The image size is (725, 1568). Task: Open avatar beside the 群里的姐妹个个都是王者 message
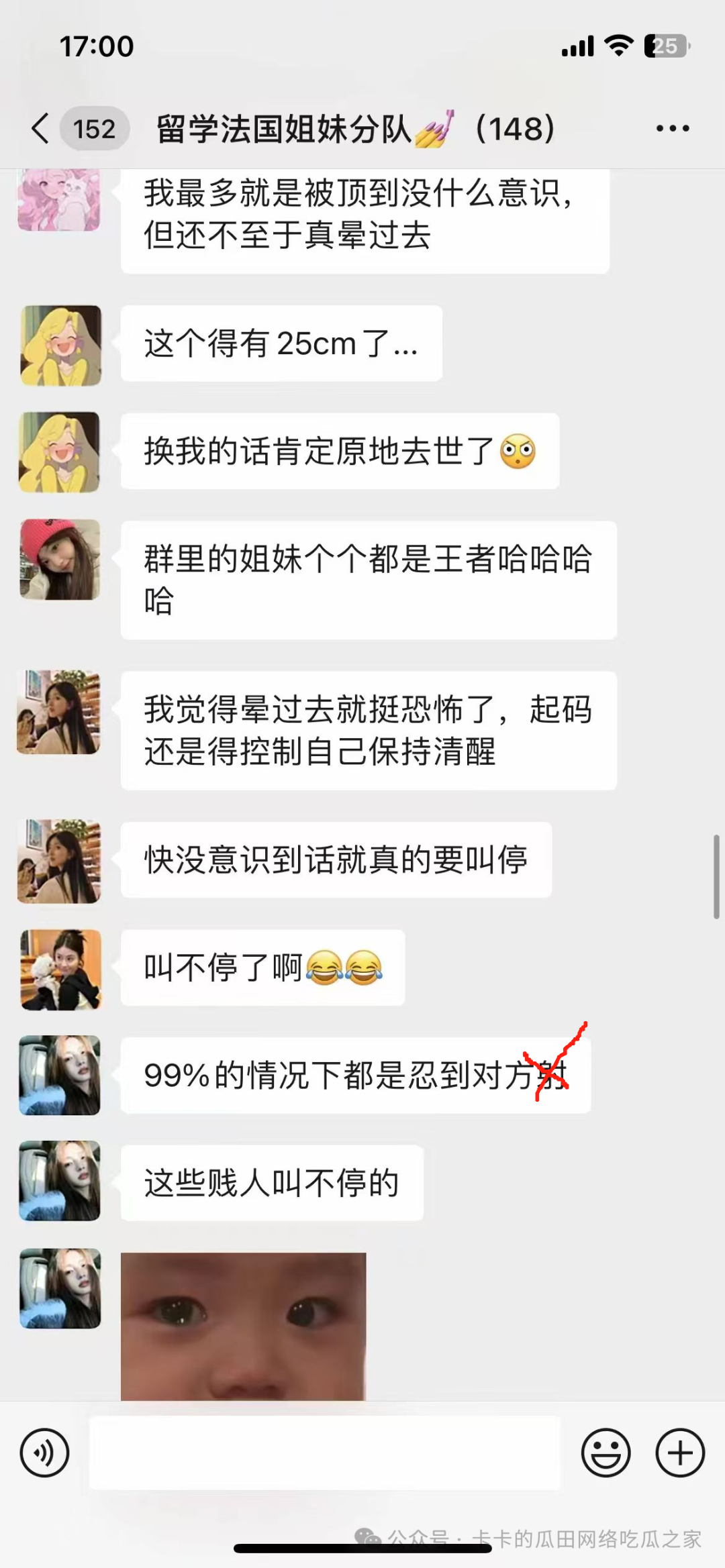coord(60,559)
